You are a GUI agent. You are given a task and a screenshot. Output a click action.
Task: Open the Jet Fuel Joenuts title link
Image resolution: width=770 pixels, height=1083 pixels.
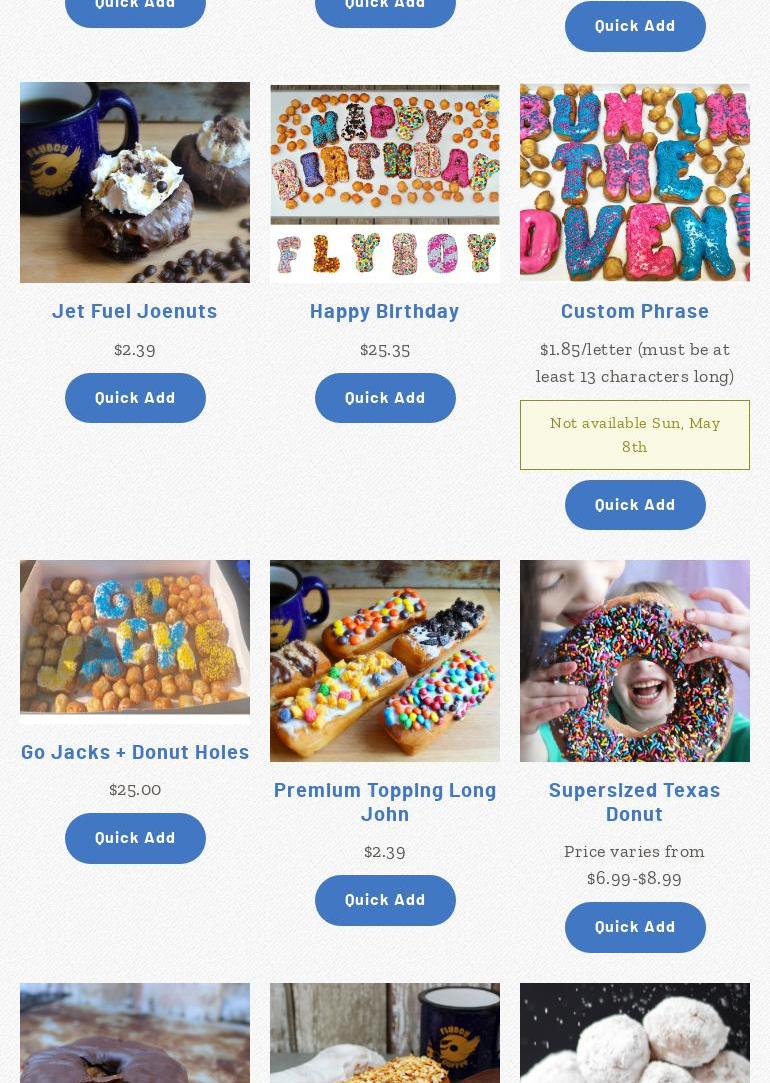pyautogui.click(x=135, y=311)
